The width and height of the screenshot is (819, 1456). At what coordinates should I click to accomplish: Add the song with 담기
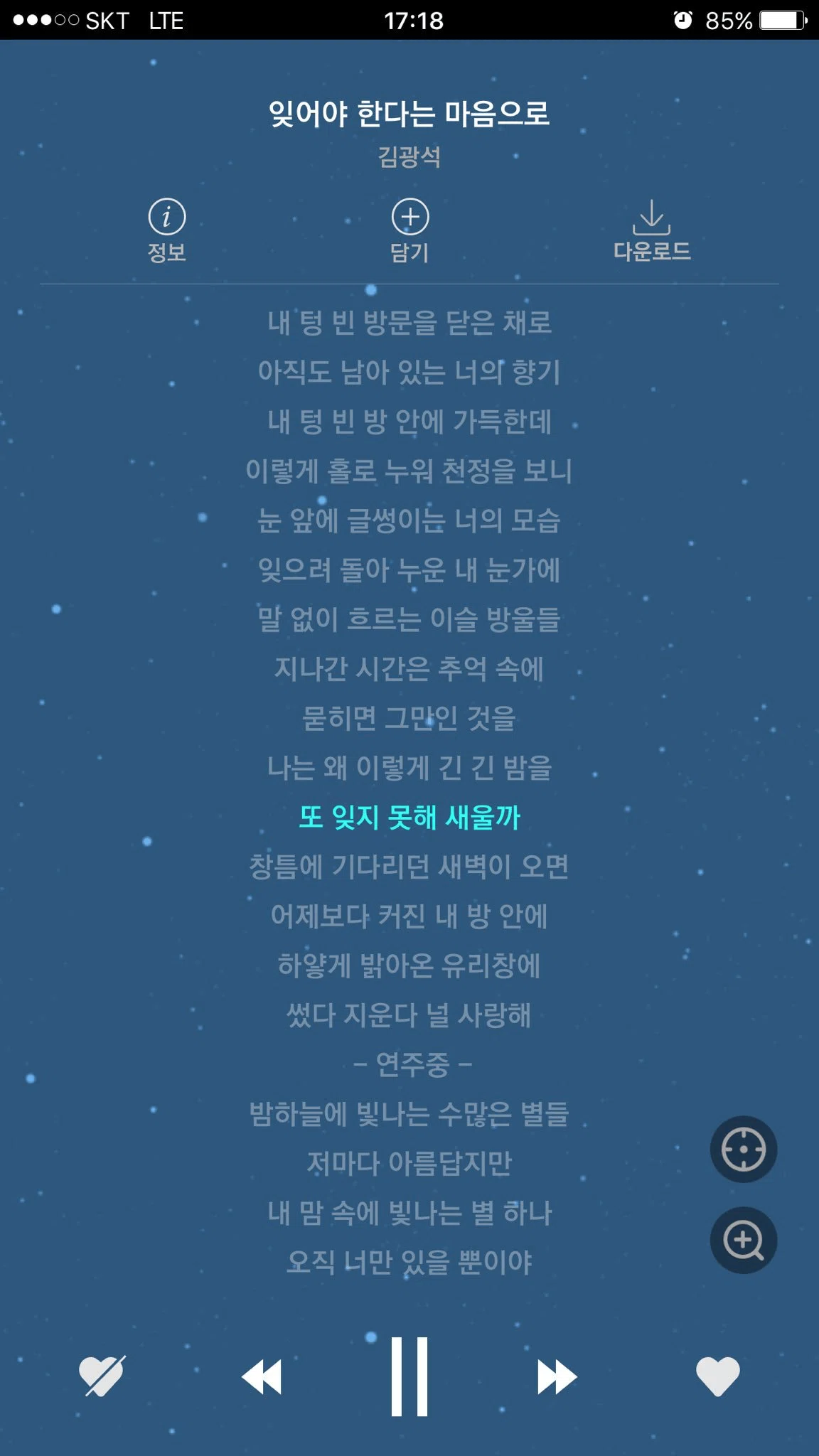point(410,231)
